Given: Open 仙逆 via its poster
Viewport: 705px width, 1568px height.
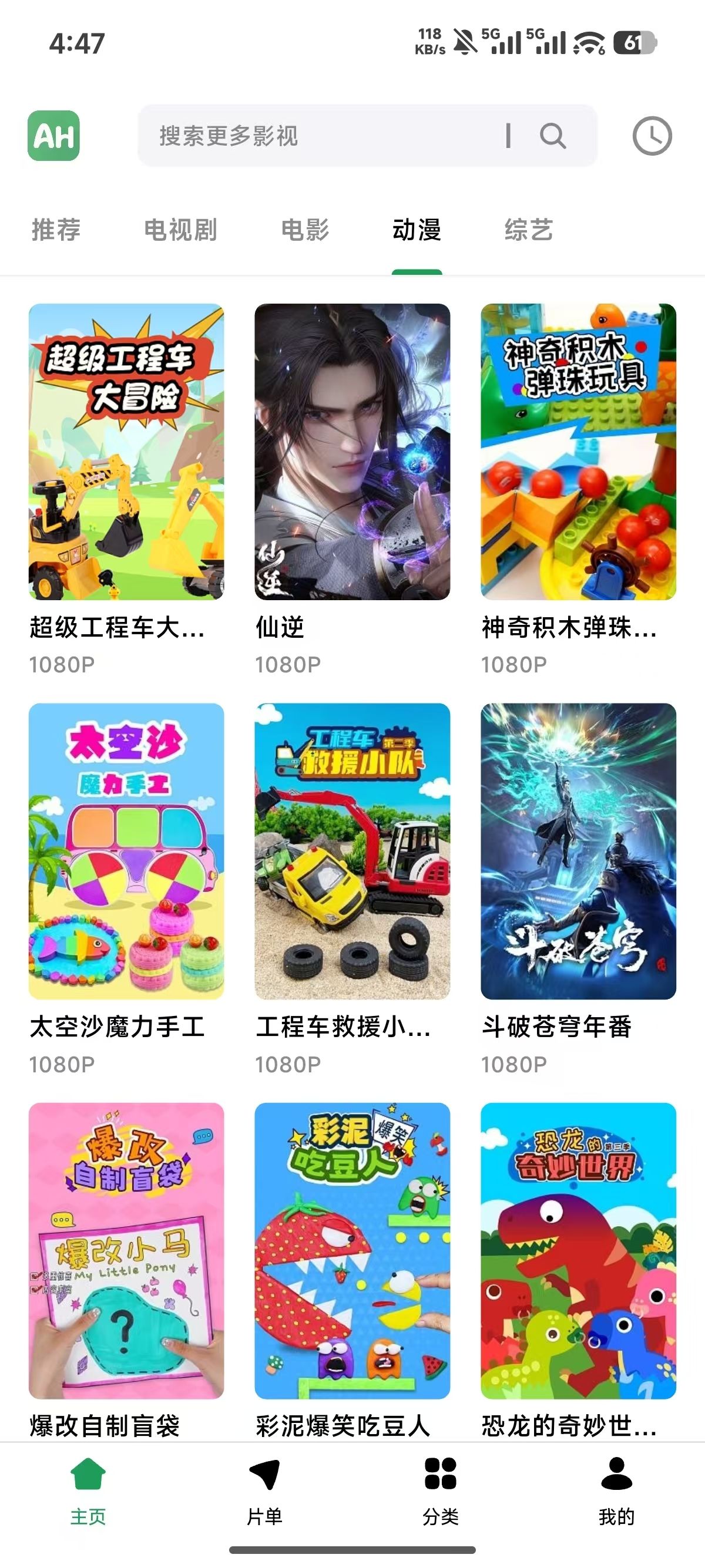Looking at the screenshot, I should point(352,453).
